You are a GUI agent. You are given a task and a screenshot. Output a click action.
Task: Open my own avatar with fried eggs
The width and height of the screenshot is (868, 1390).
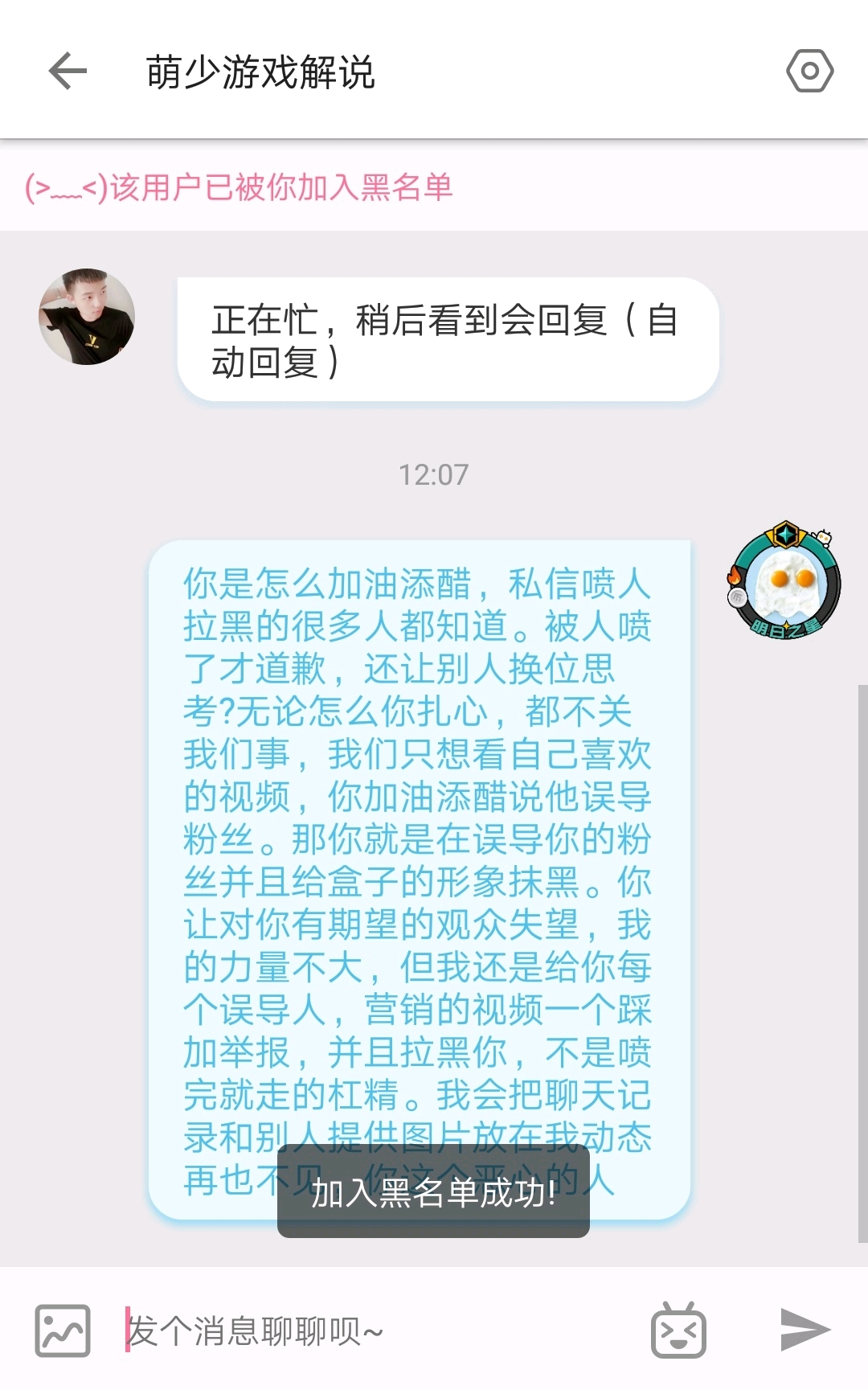[x=784, y=581]
